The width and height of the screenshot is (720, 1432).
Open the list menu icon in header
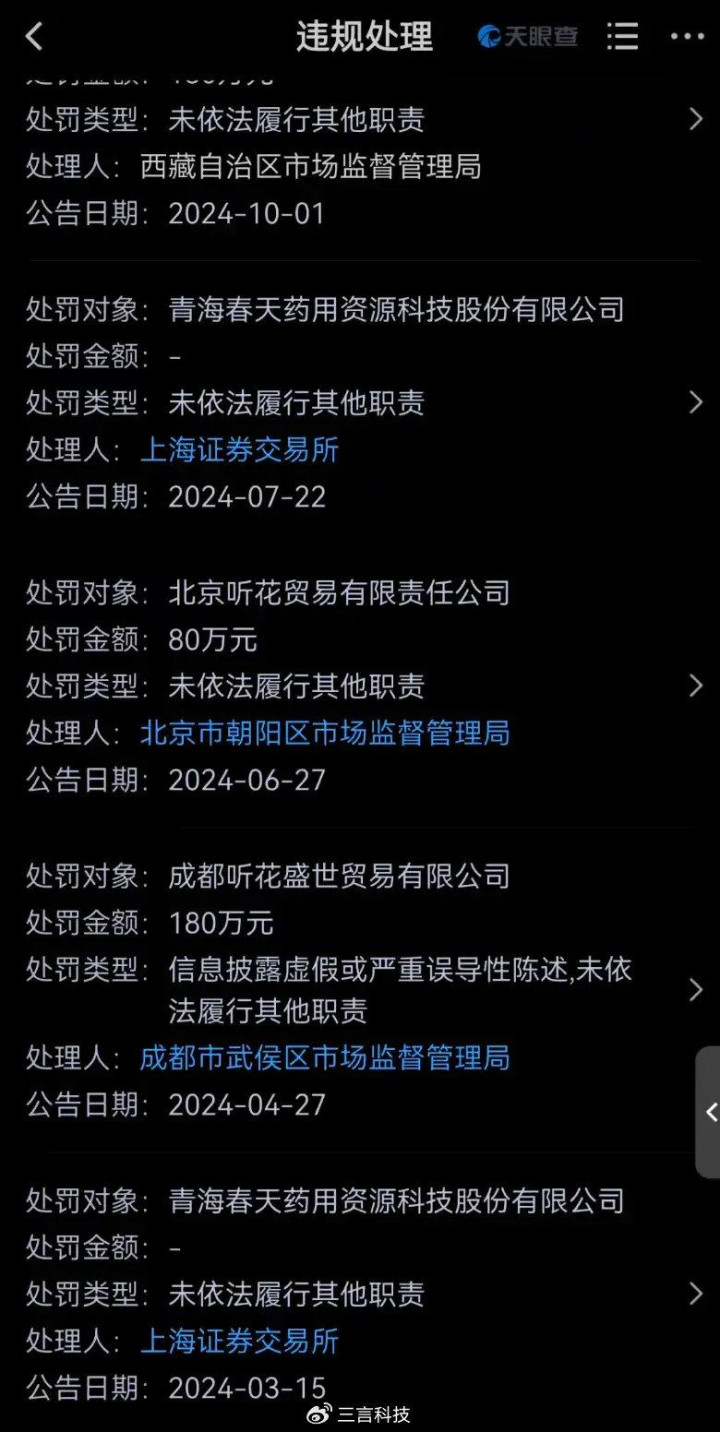coord(622,37)
